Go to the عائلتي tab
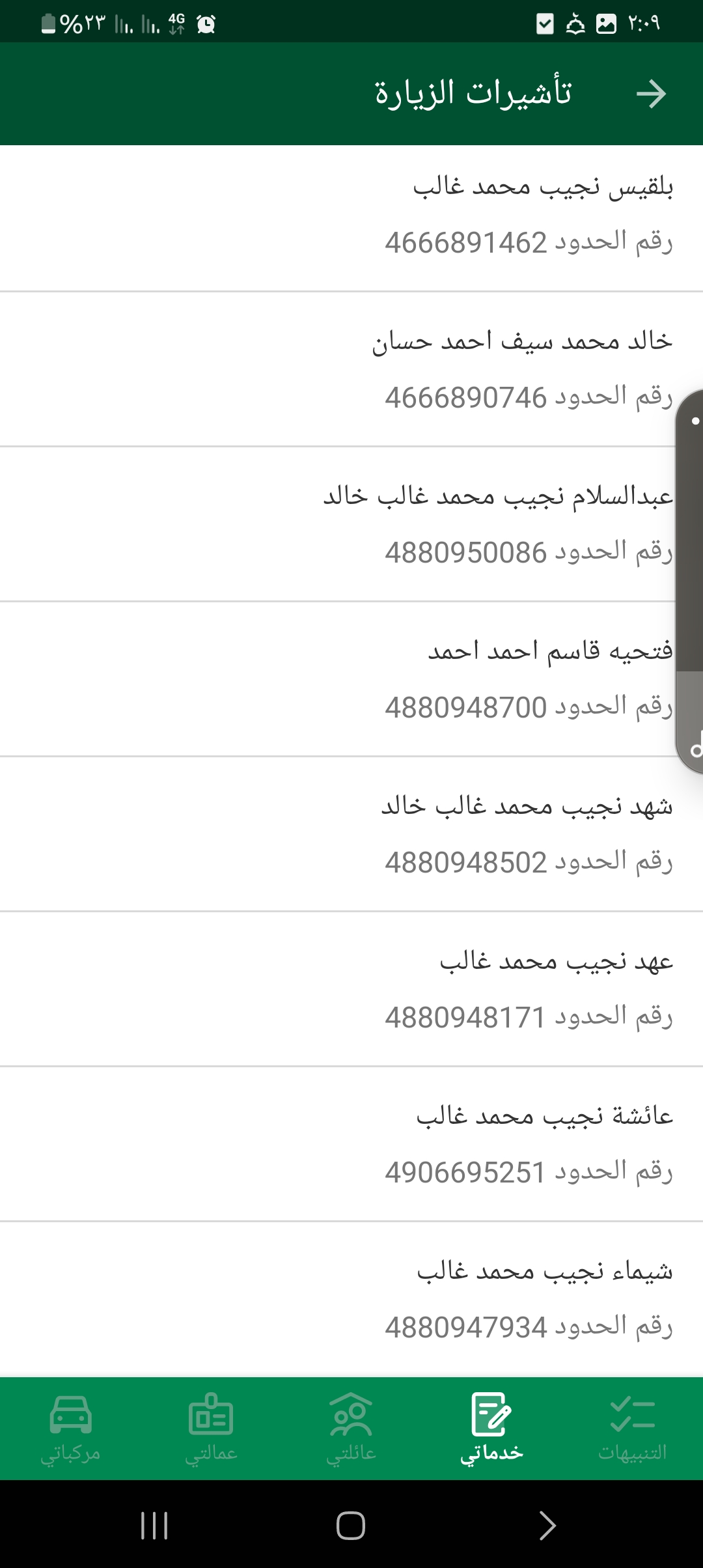This screenshot has height=1568, width=703. [x=351, y=1429]
